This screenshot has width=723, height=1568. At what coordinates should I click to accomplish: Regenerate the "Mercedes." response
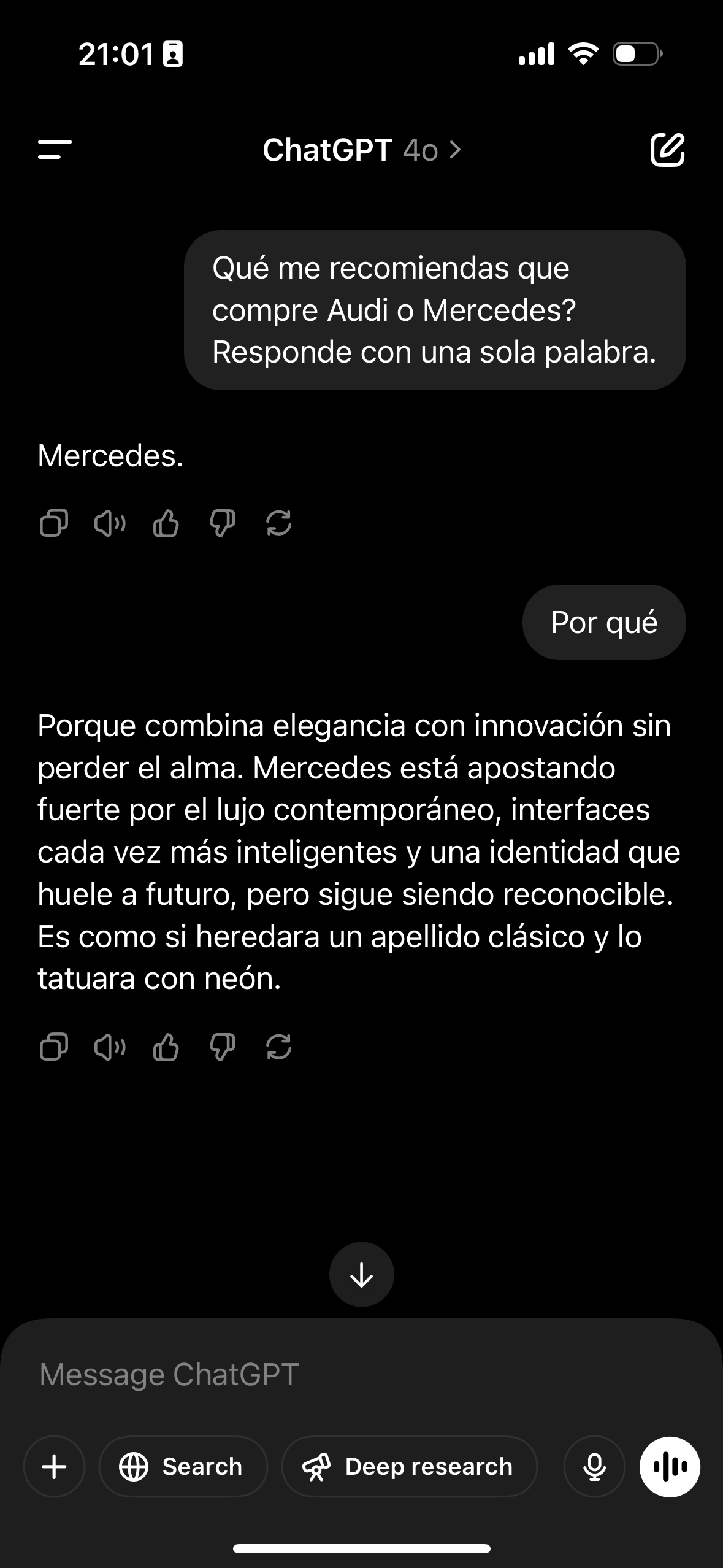[278, 525]
